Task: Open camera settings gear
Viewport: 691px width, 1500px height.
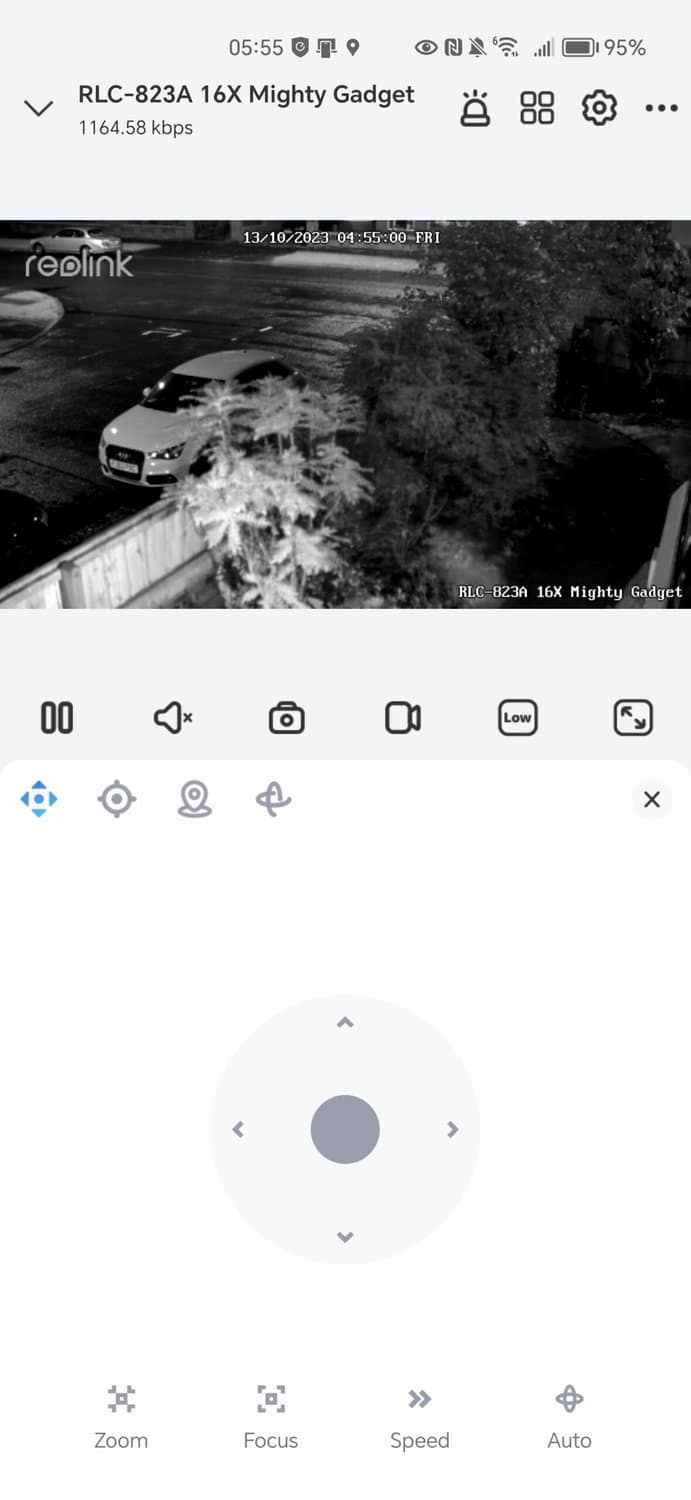Action: 599,108
